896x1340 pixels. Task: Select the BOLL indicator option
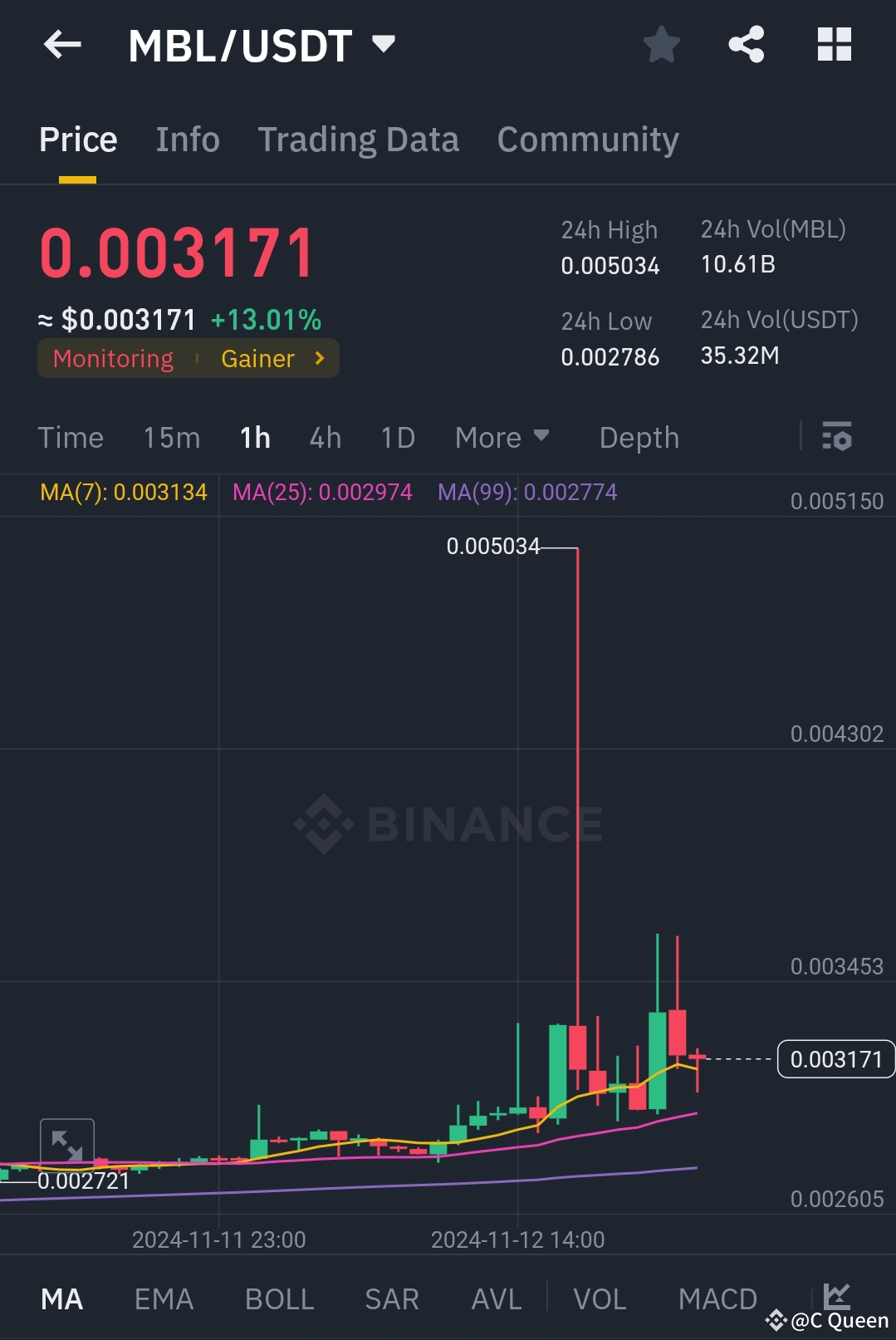[x=279, y=1298]
